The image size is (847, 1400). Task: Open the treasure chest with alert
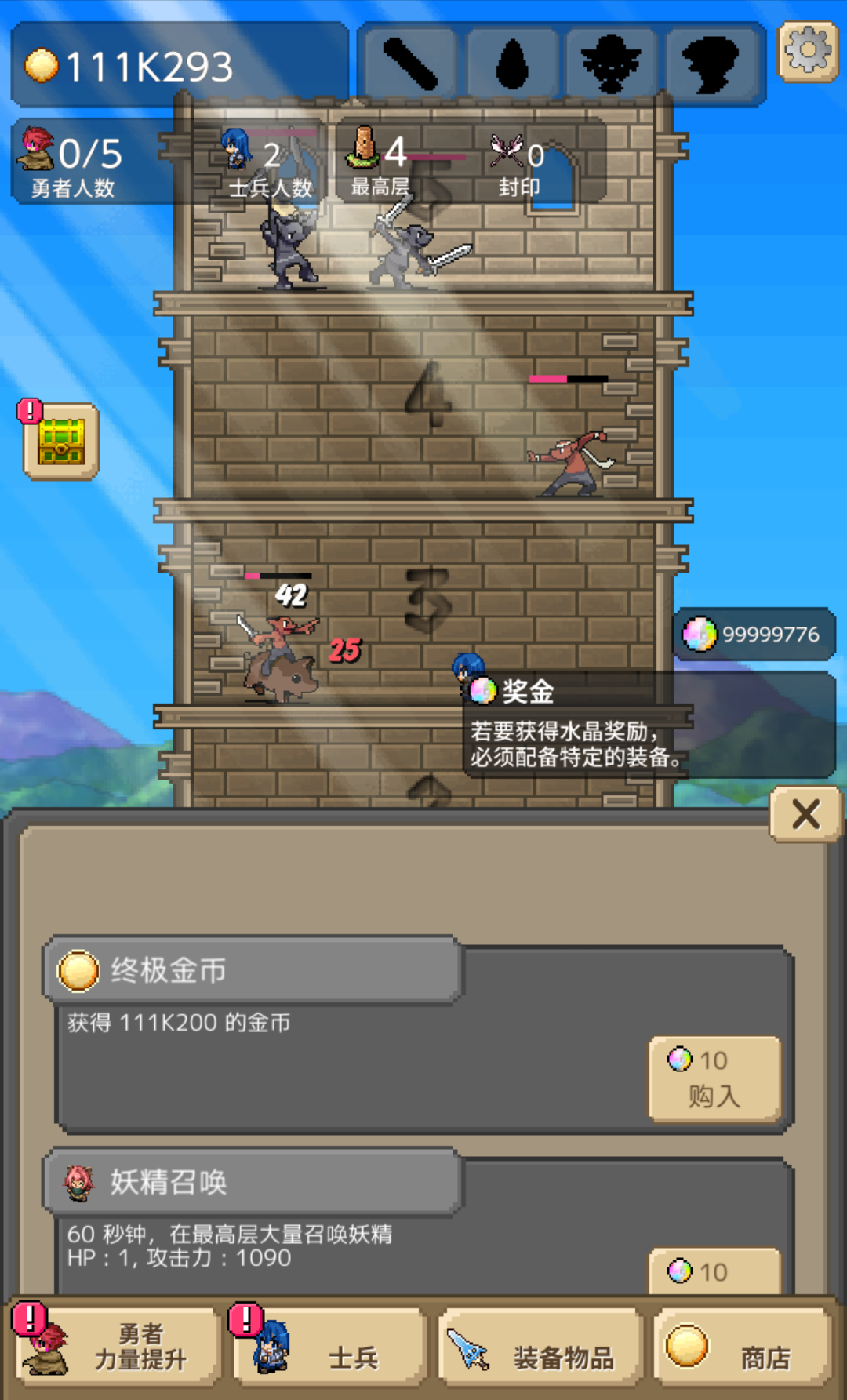click(x=61, y=442)
